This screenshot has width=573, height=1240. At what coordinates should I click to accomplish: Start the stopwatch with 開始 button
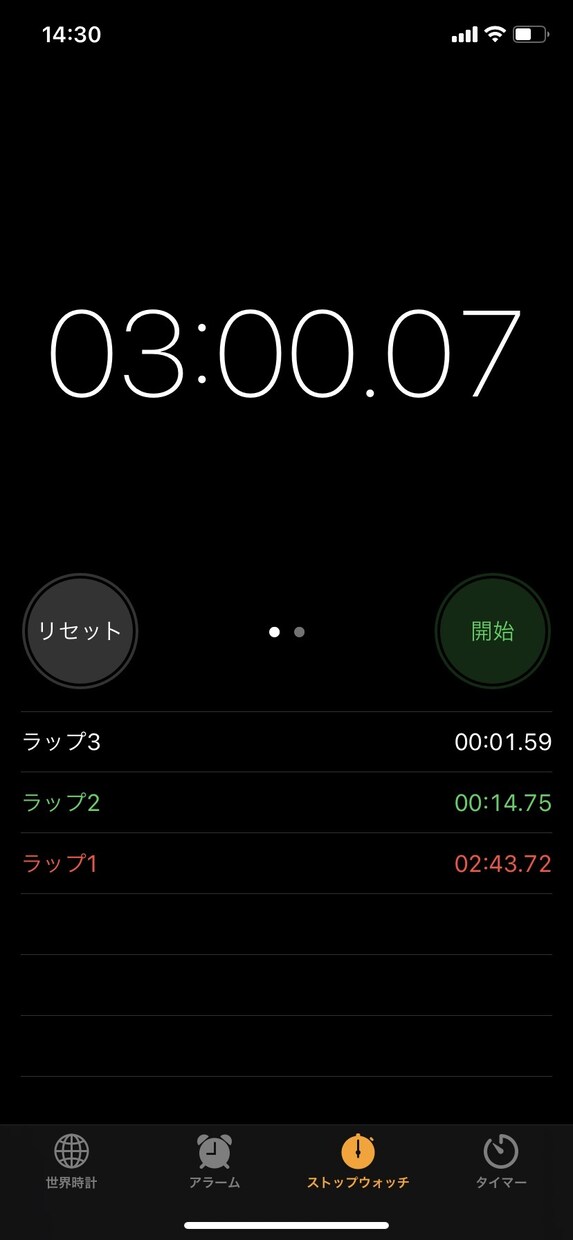click(x=492, y=631)
